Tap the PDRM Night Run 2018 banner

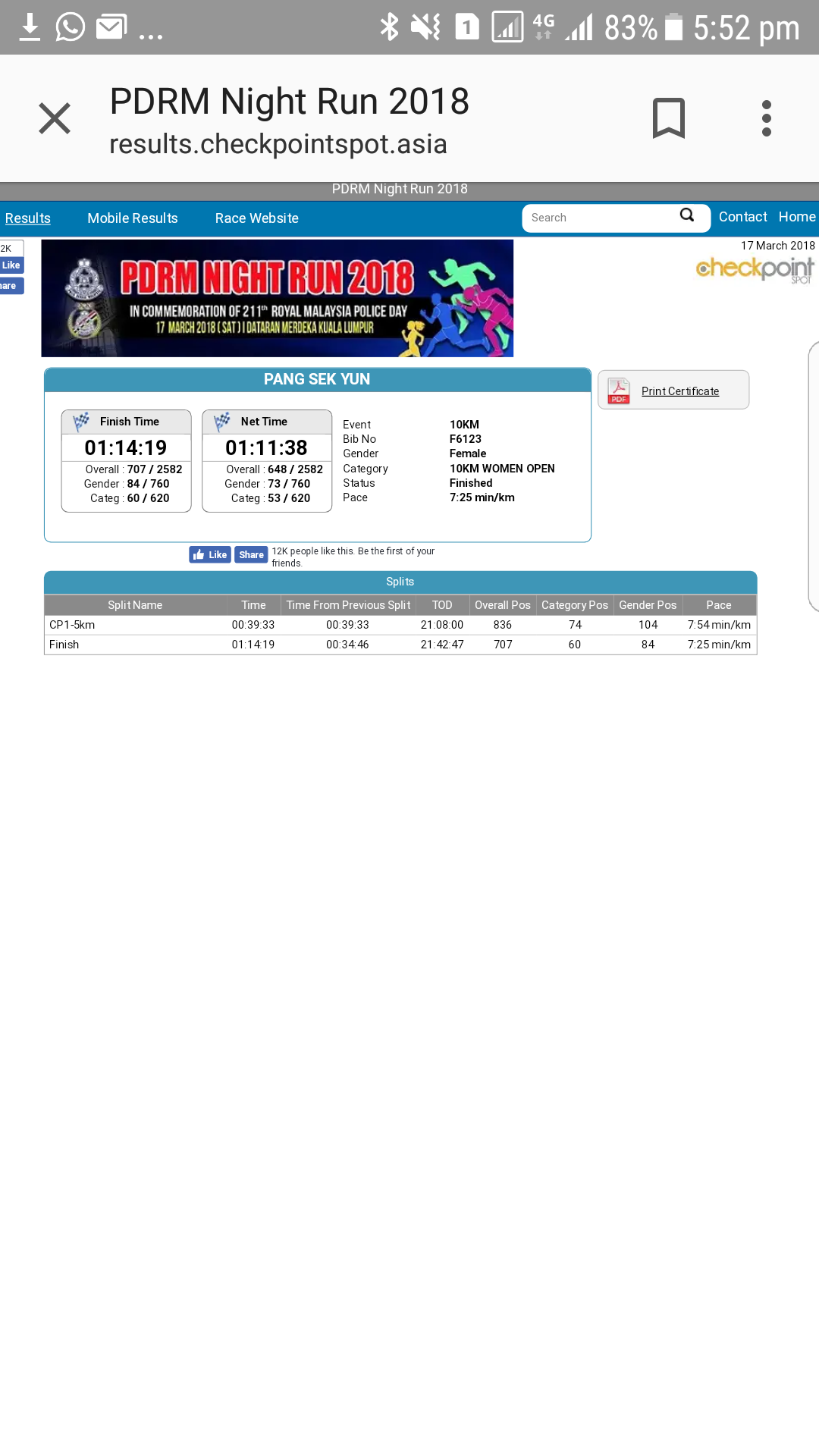tap(278, 298)
